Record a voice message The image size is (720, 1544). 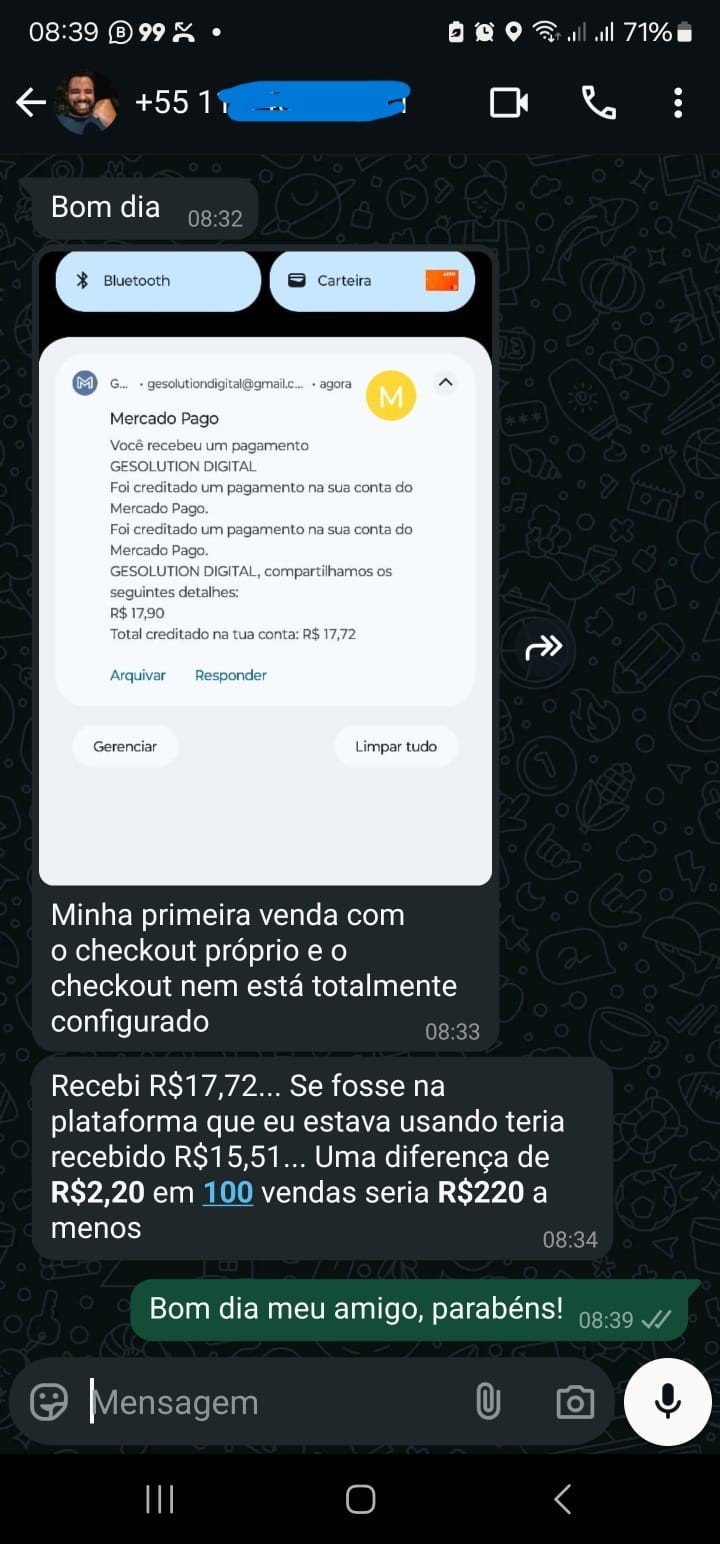(x=667, y=1402)
